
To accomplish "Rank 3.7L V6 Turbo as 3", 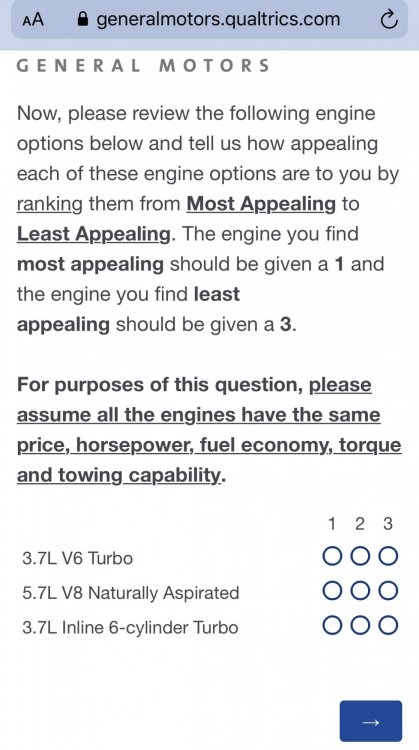I will coord(388,557).
